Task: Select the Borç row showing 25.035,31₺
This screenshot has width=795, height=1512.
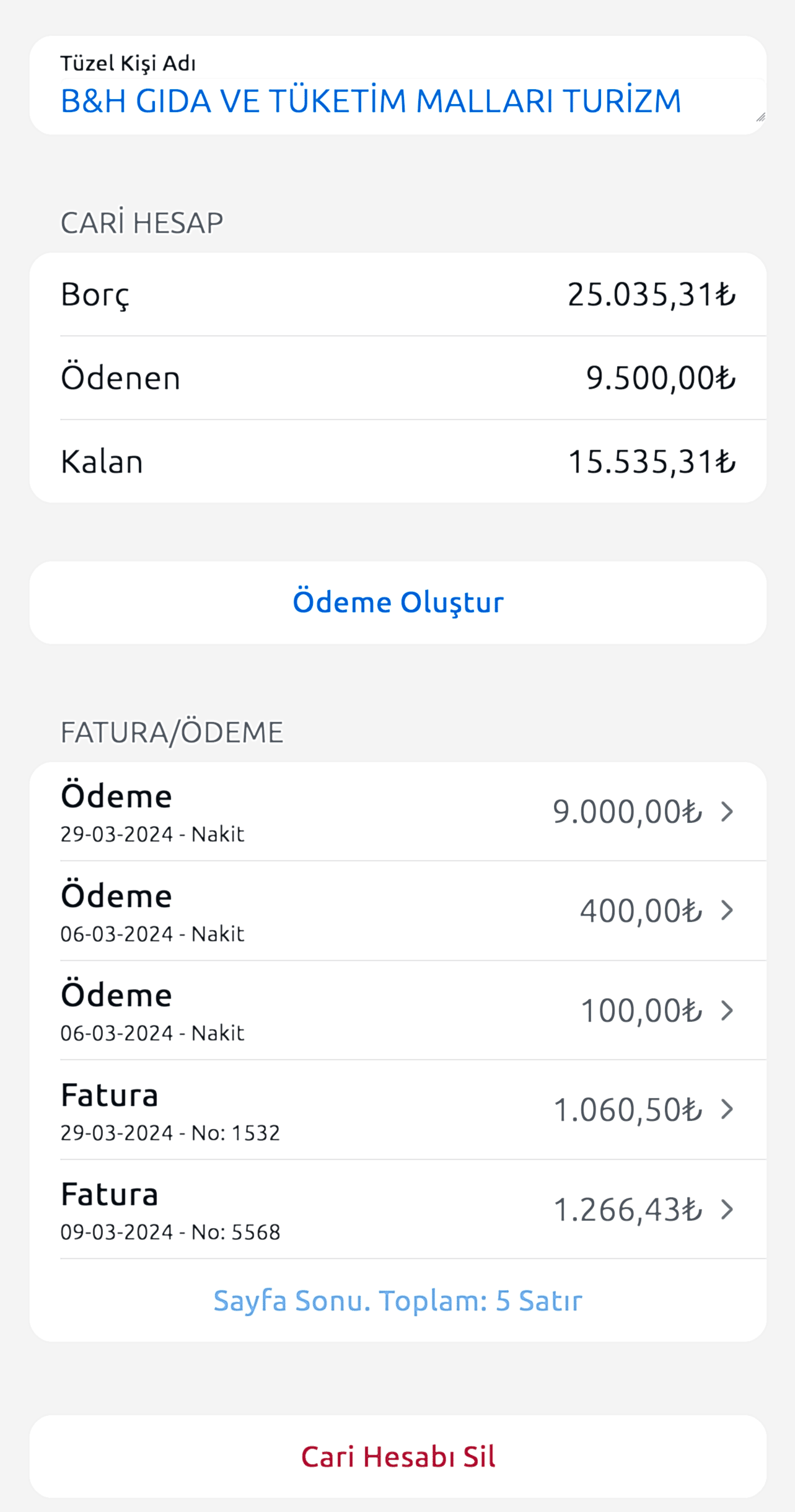Action: 397,295
